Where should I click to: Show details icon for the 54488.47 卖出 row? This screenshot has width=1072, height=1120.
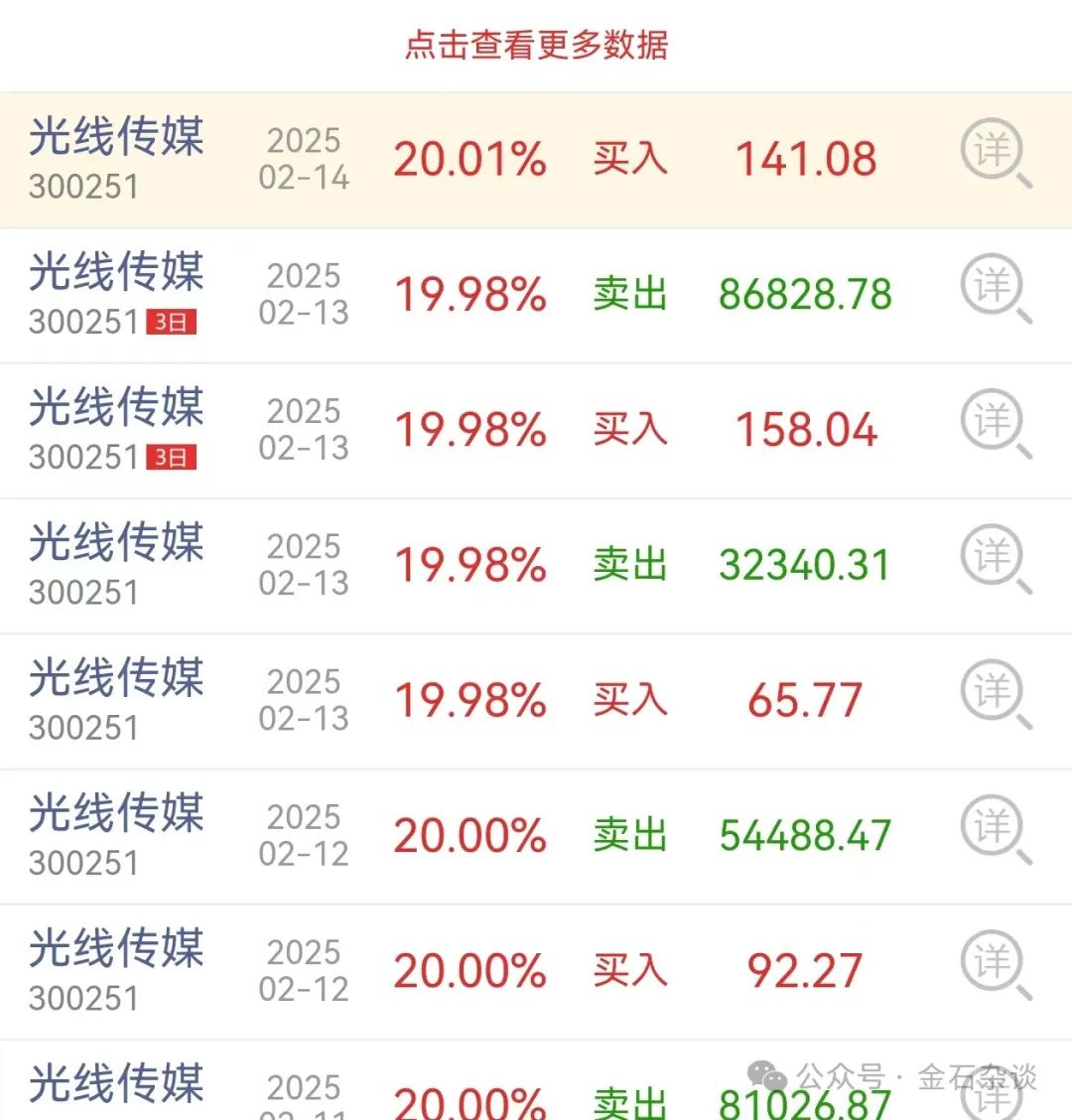point(995,829)
